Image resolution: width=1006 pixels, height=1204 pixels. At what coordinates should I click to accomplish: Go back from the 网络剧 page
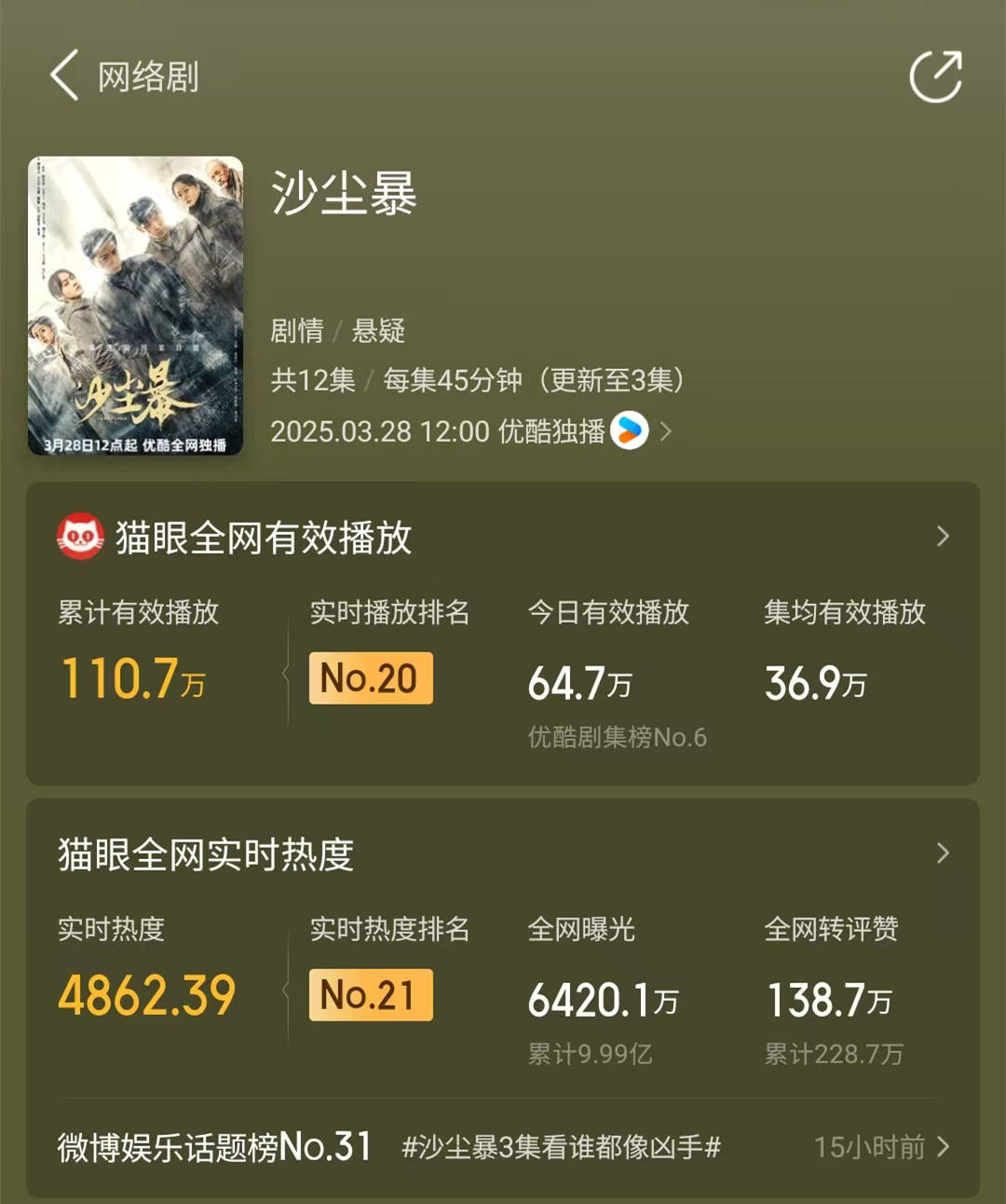pyautogui.click(x=65, y=75)
